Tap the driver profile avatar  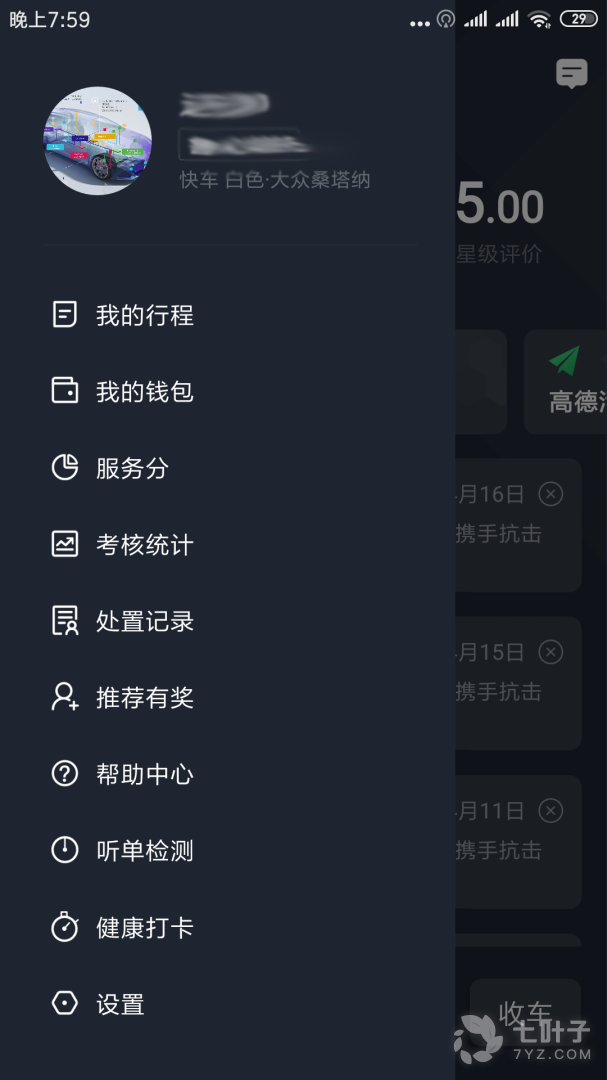(98, 141)
